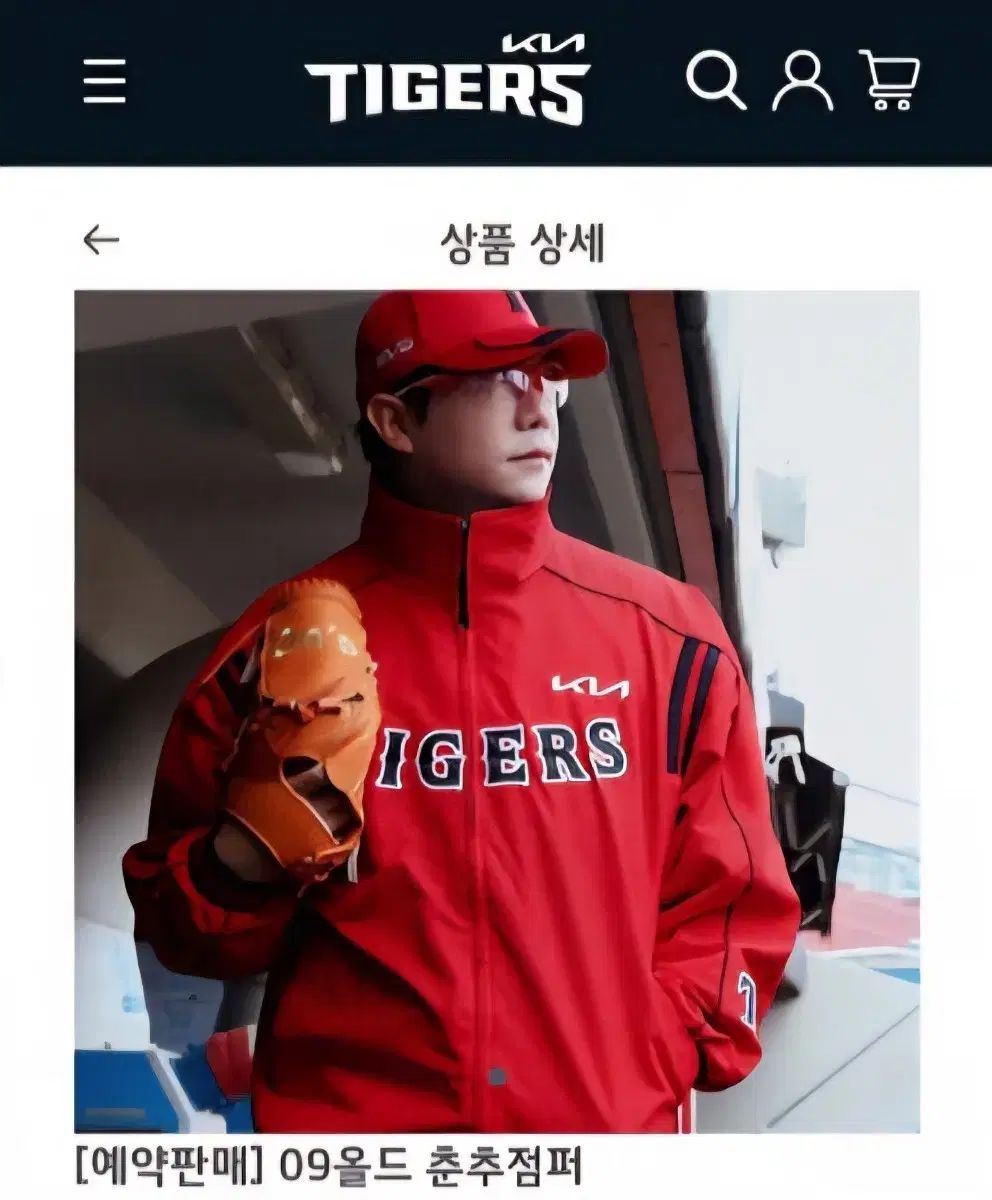
Task: Open the search icon
Action: pos(715,80)
